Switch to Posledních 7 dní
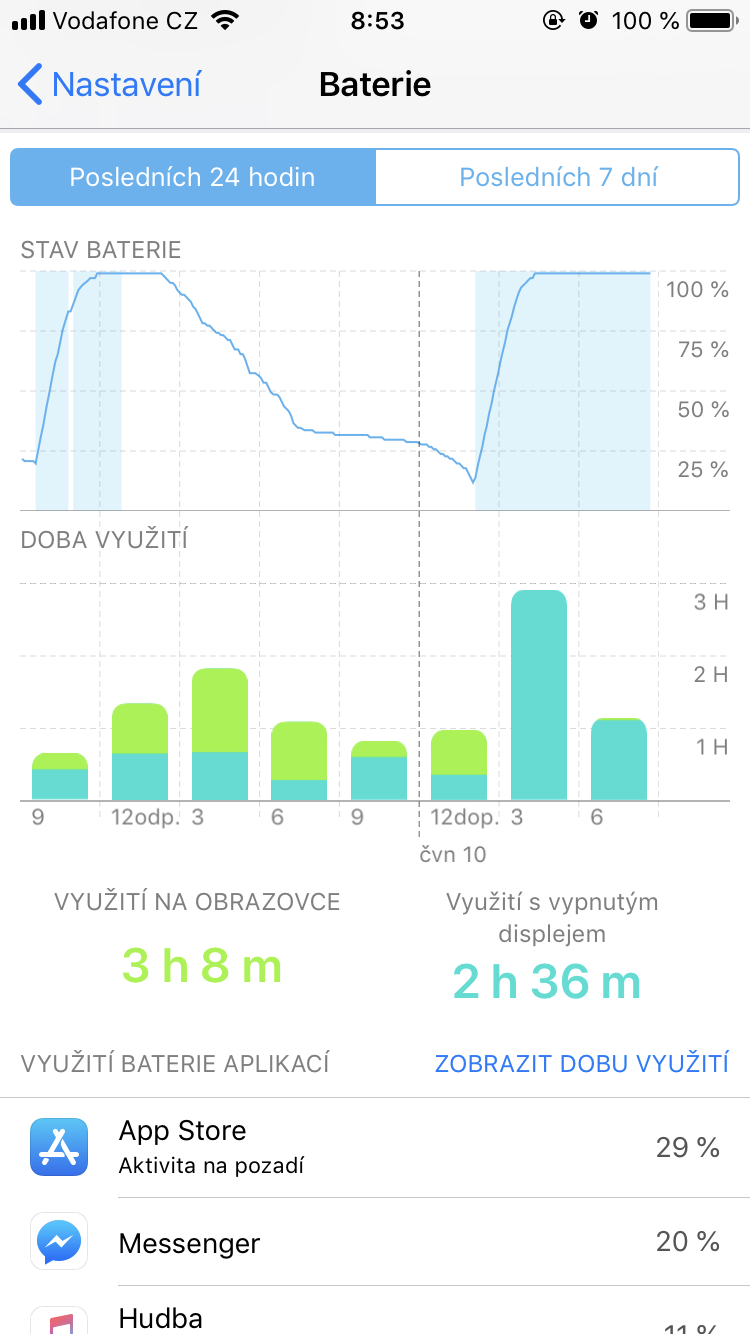 click(x=558, y=177)
